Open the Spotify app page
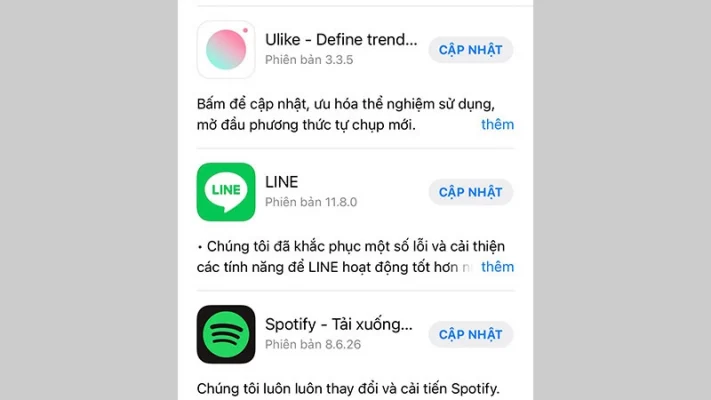This screenshot has height=400, width=711. click(226, 334)
